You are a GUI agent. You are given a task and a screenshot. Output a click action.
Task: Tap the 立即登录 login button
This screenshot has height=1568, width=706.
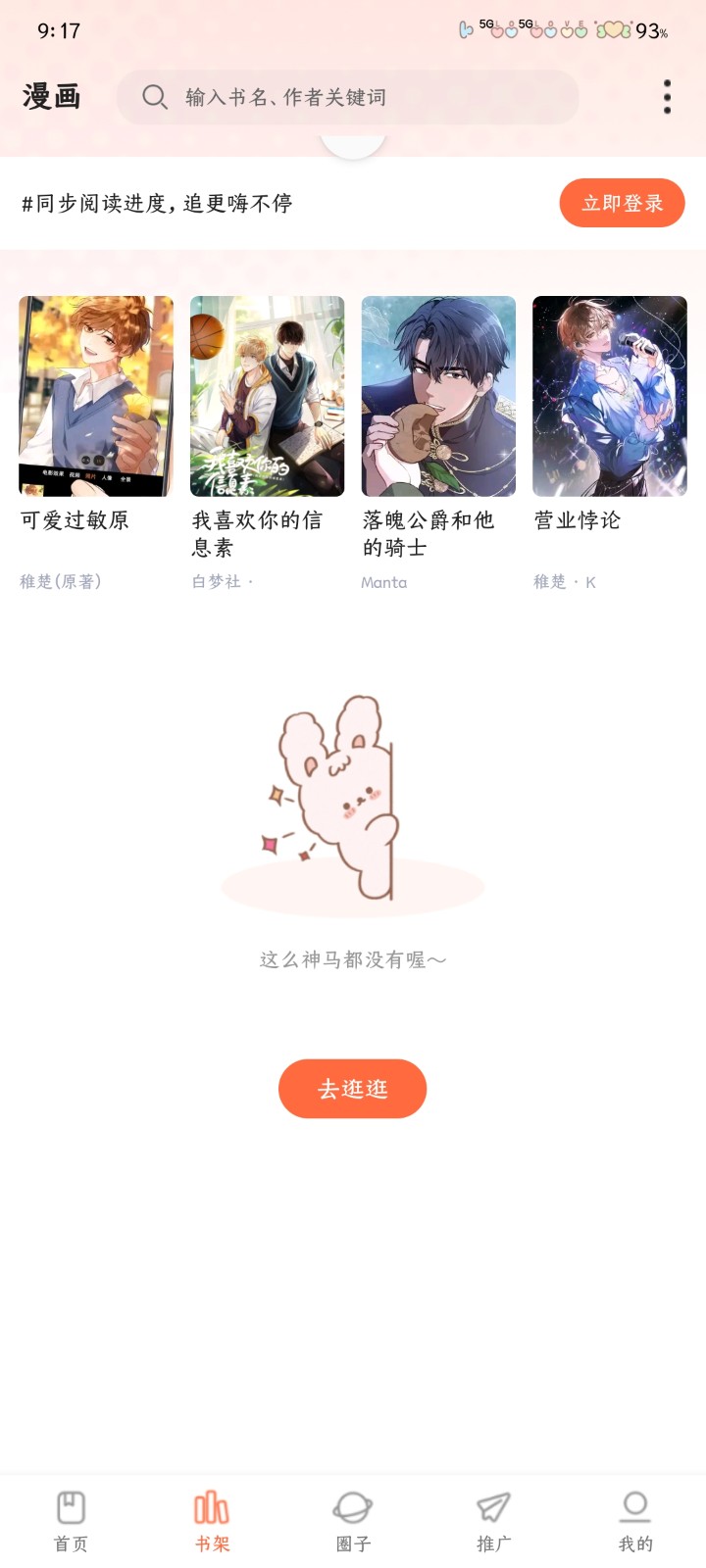(623, 203)
